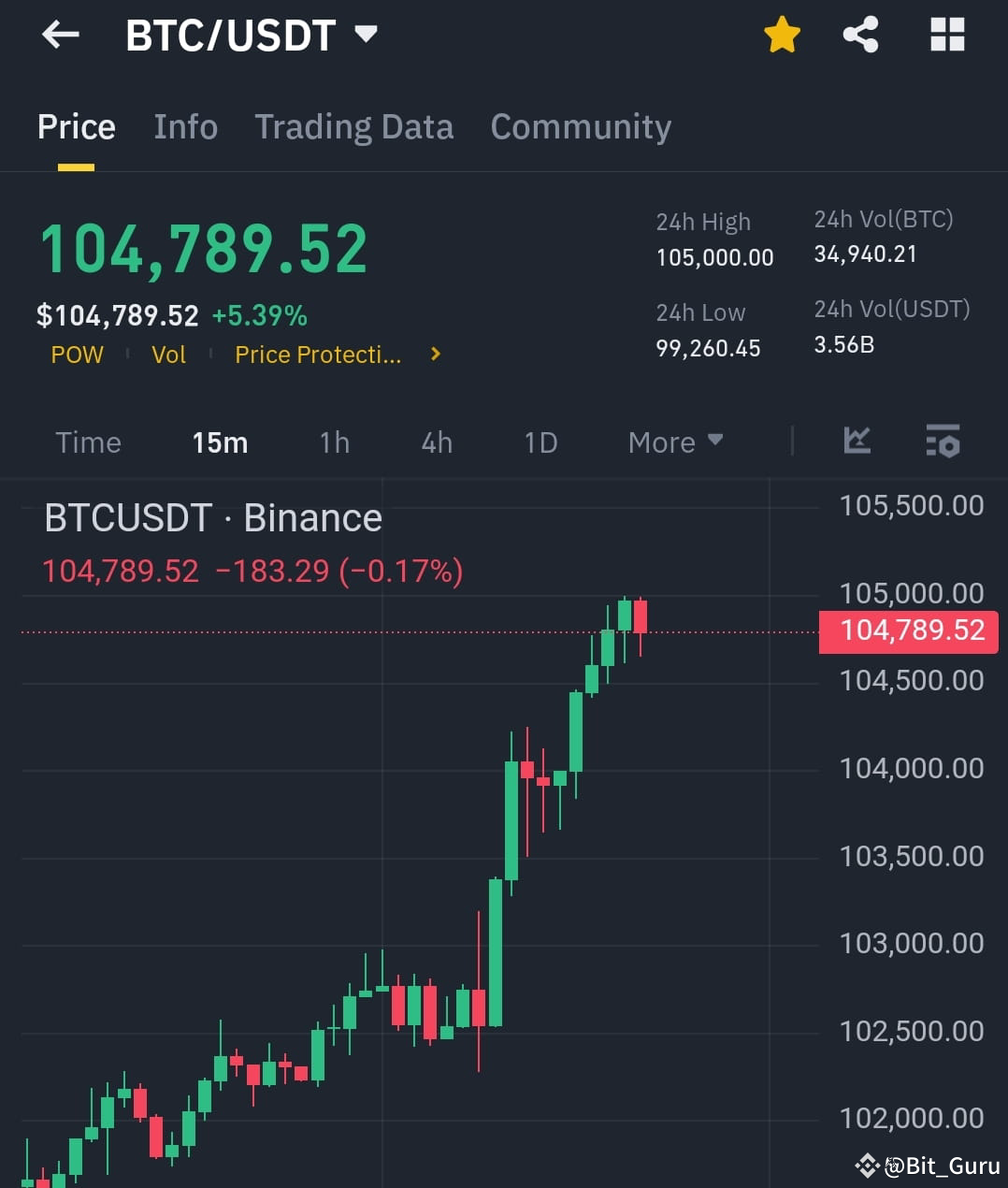Switch to the 1D timeframe
Image resolution: width=1008 pixels, height=1188 pixels.
540,442
